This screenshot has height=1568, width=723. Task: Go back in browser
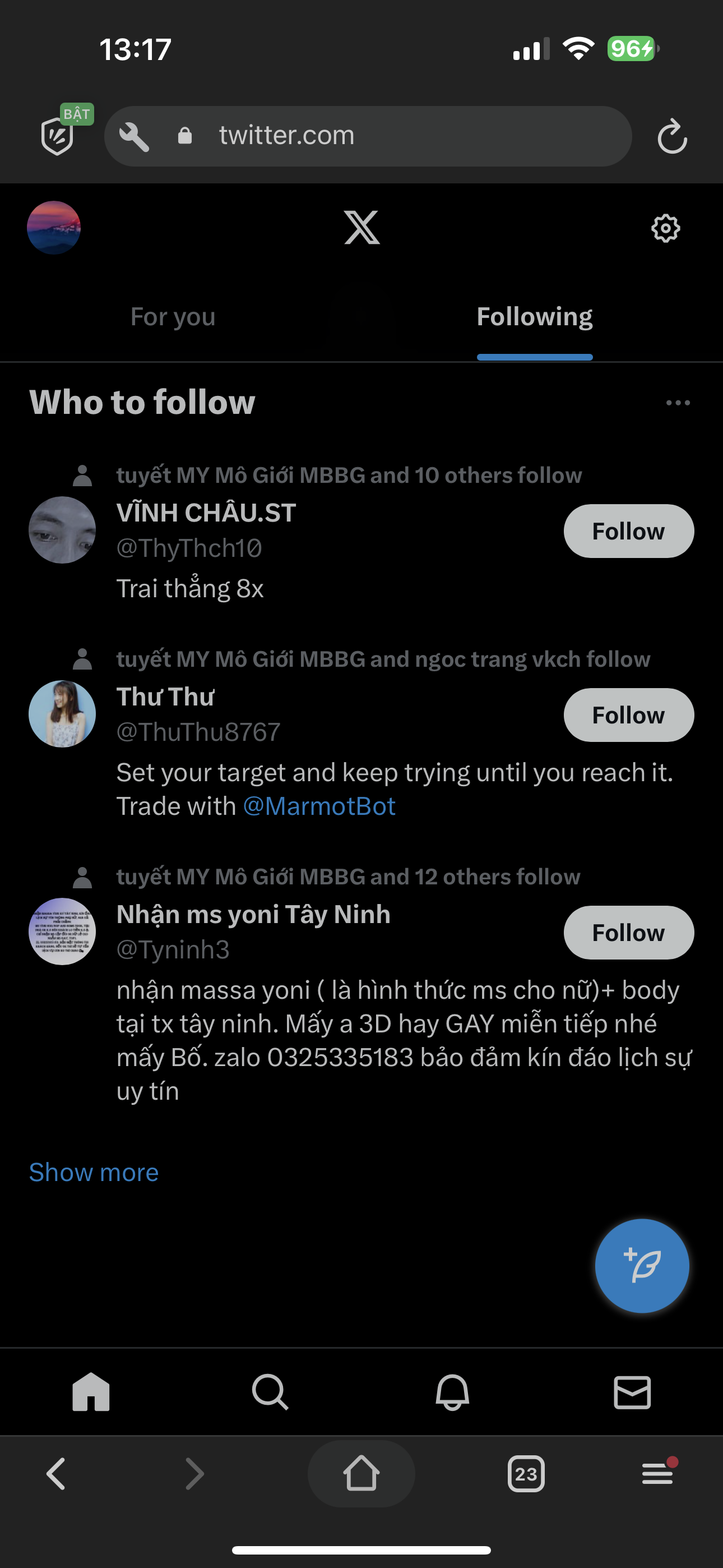coord(56,1474)
